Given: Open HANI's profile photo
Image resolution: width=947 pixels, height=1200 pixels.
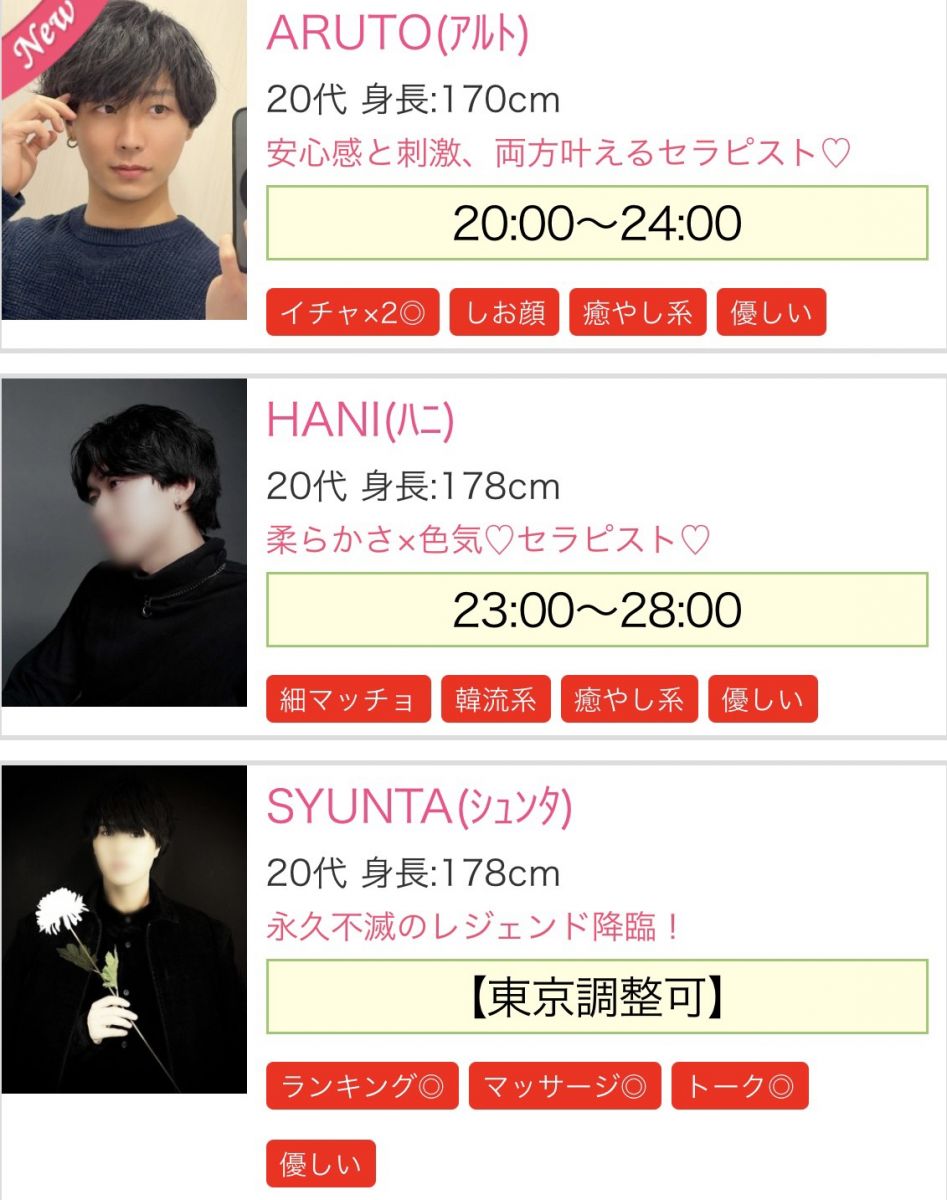Looking at the screenshot, I should (x=124, y=542).
